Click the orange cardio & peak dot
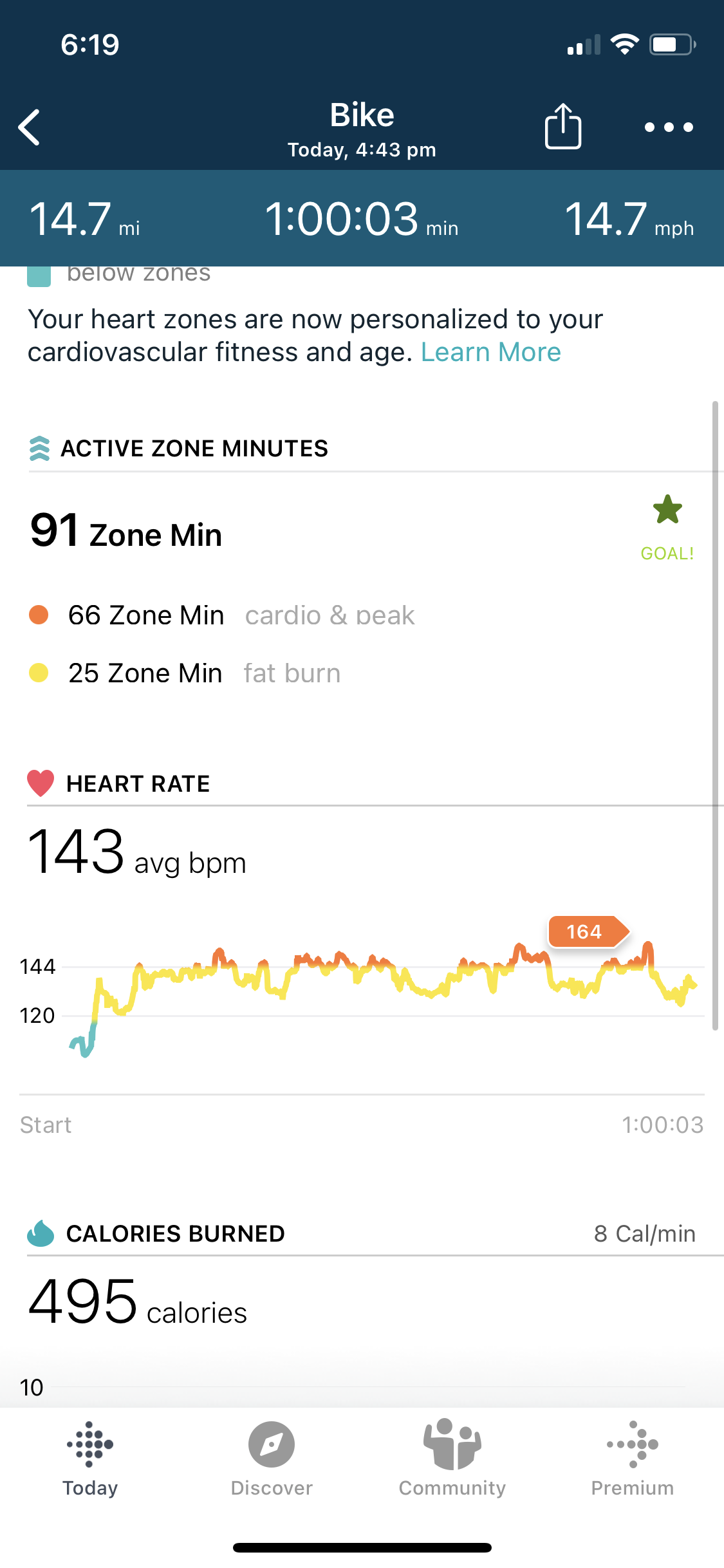 39,615
